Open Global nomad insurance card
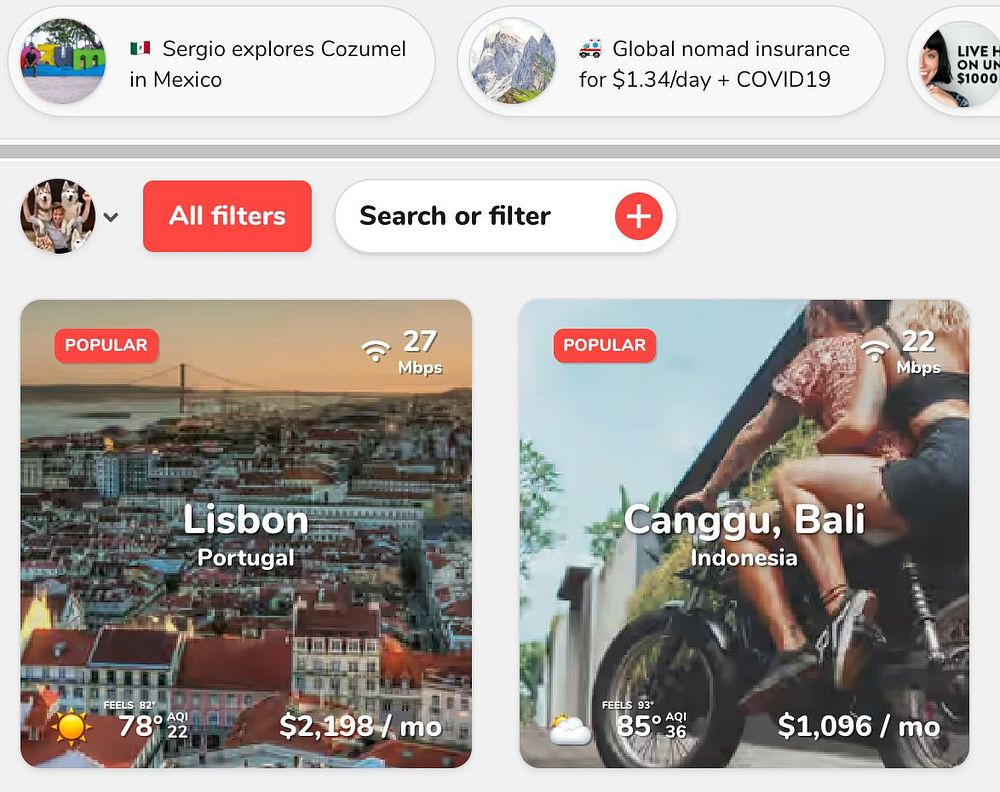This screenshot has height=792, width=1000. (670, 62)
